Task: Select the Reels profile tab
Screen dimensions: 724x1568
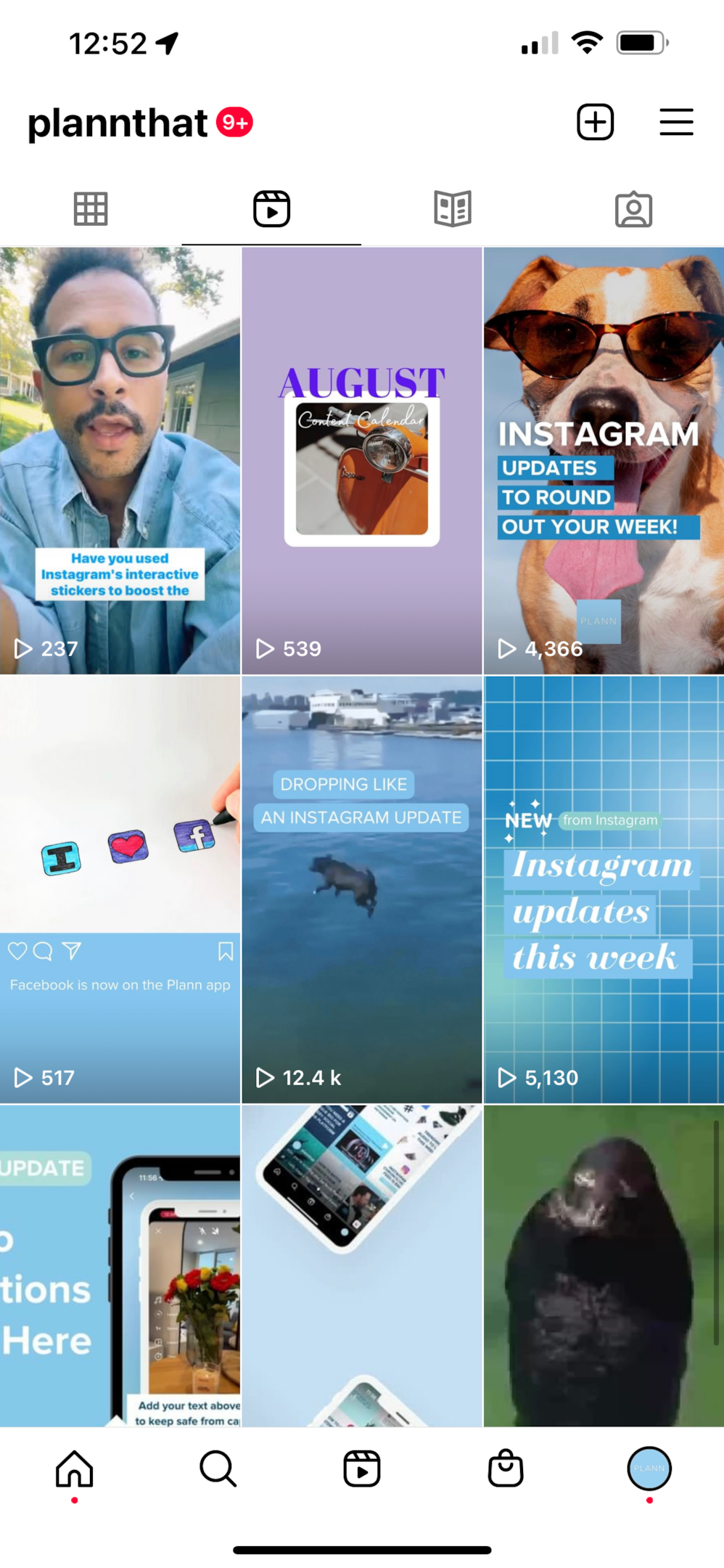Action: pyautogui.click(x=271, y=209)
